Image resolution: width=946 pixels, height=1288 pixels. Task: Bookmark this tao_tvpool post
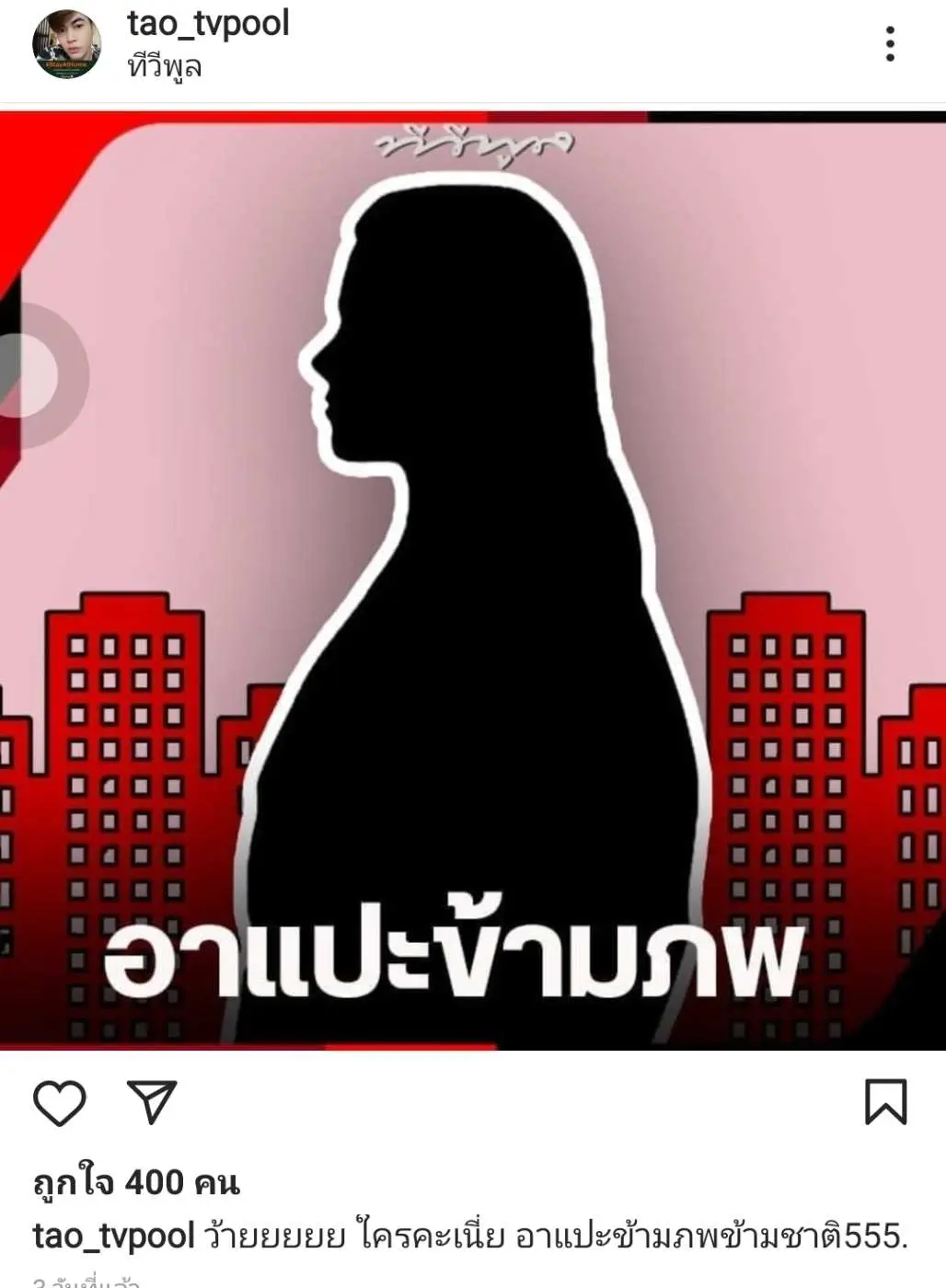[x=885, y=1102]
